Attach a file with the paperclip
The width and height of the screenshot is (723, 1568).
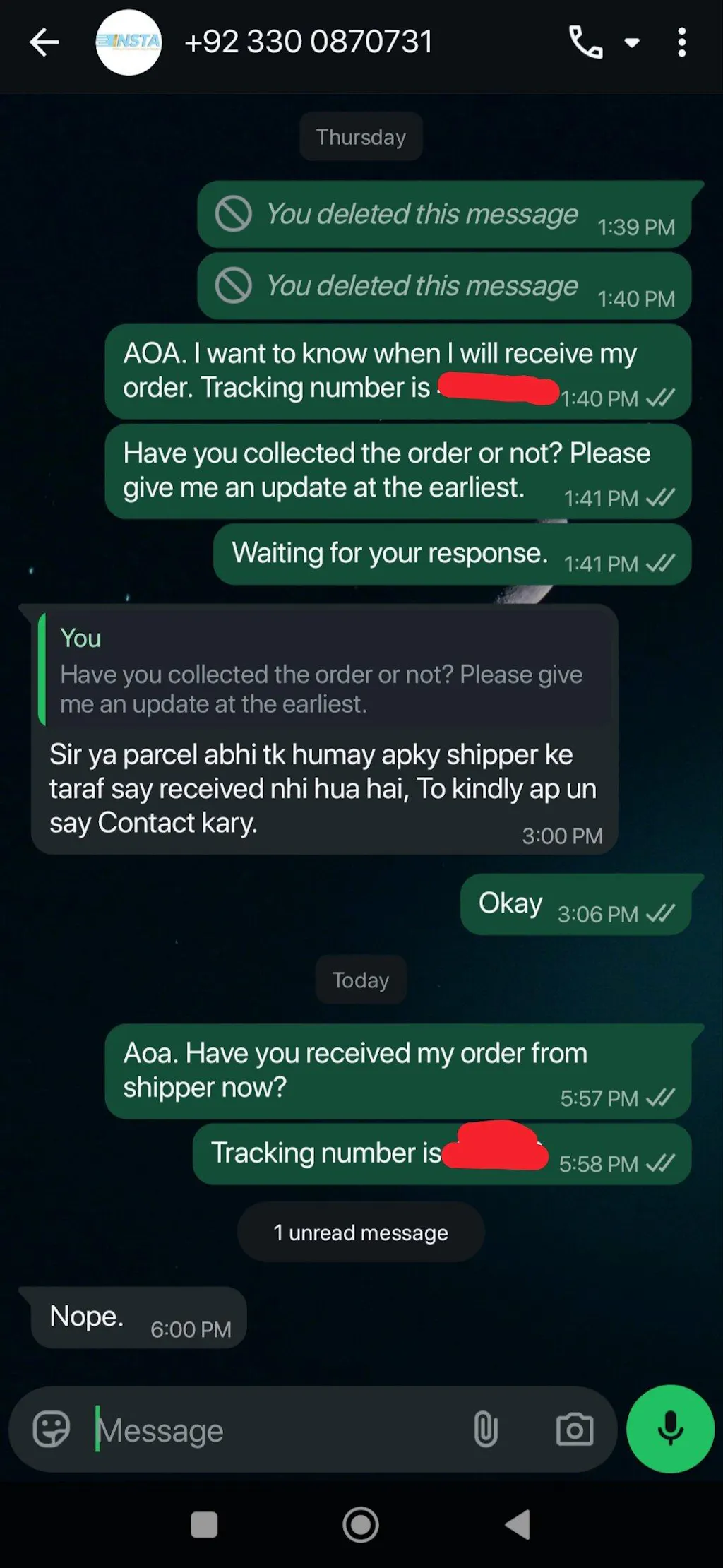click(x=486, y=1430)
